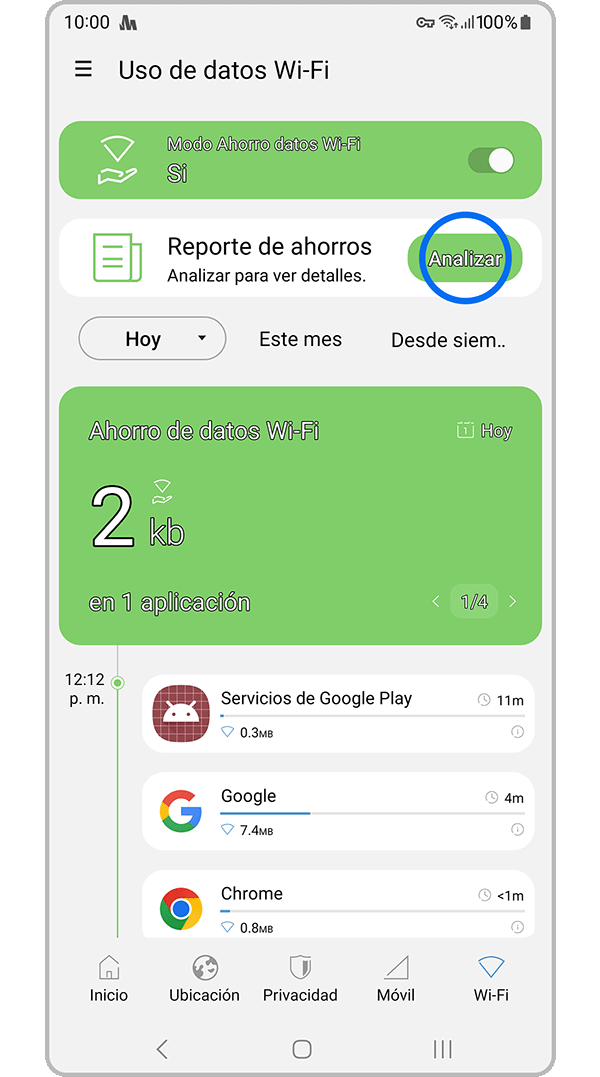Open the hamburger drawer menu
This screenshot has width=600, height=1077.
tap(84, 69)
